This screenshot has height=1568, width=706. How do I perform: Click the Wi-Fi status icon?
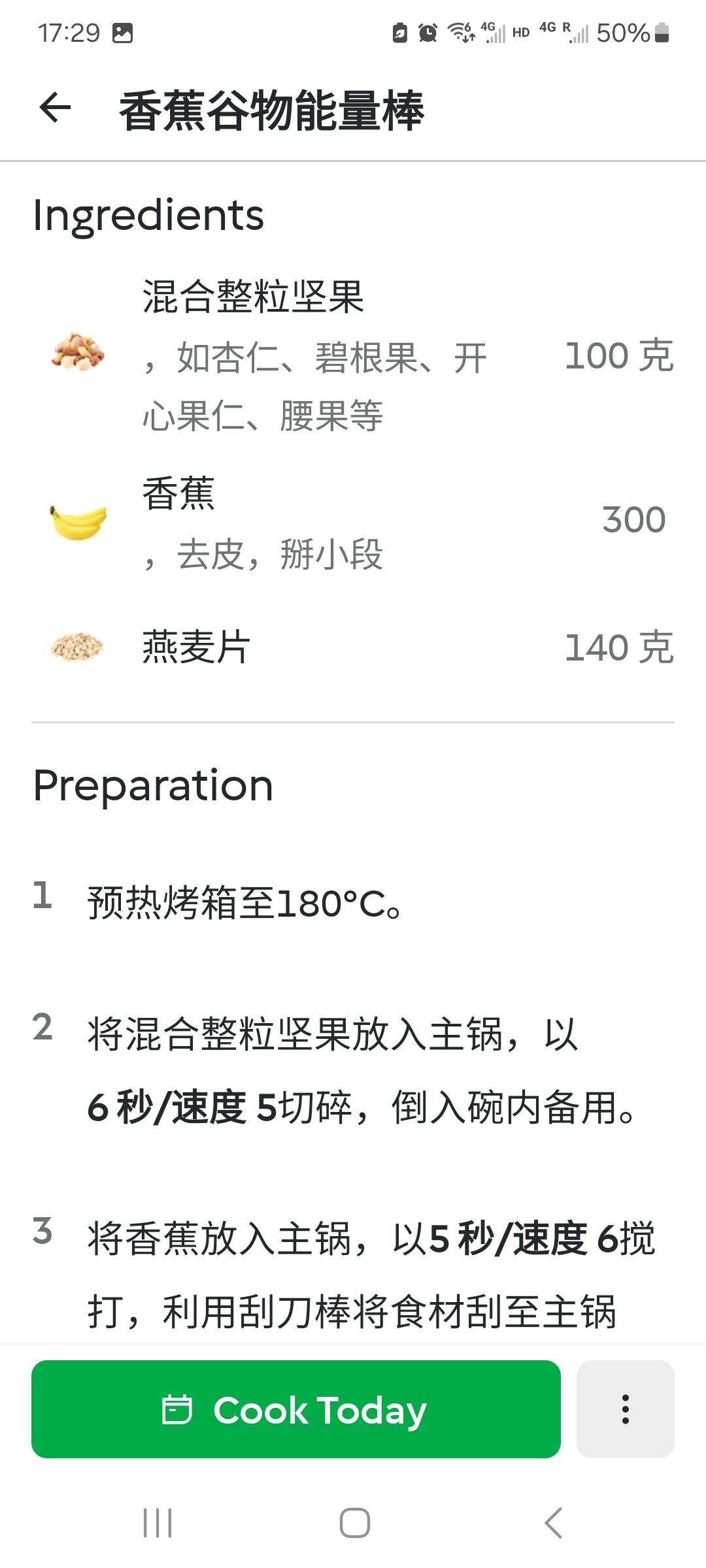(462, 31)
